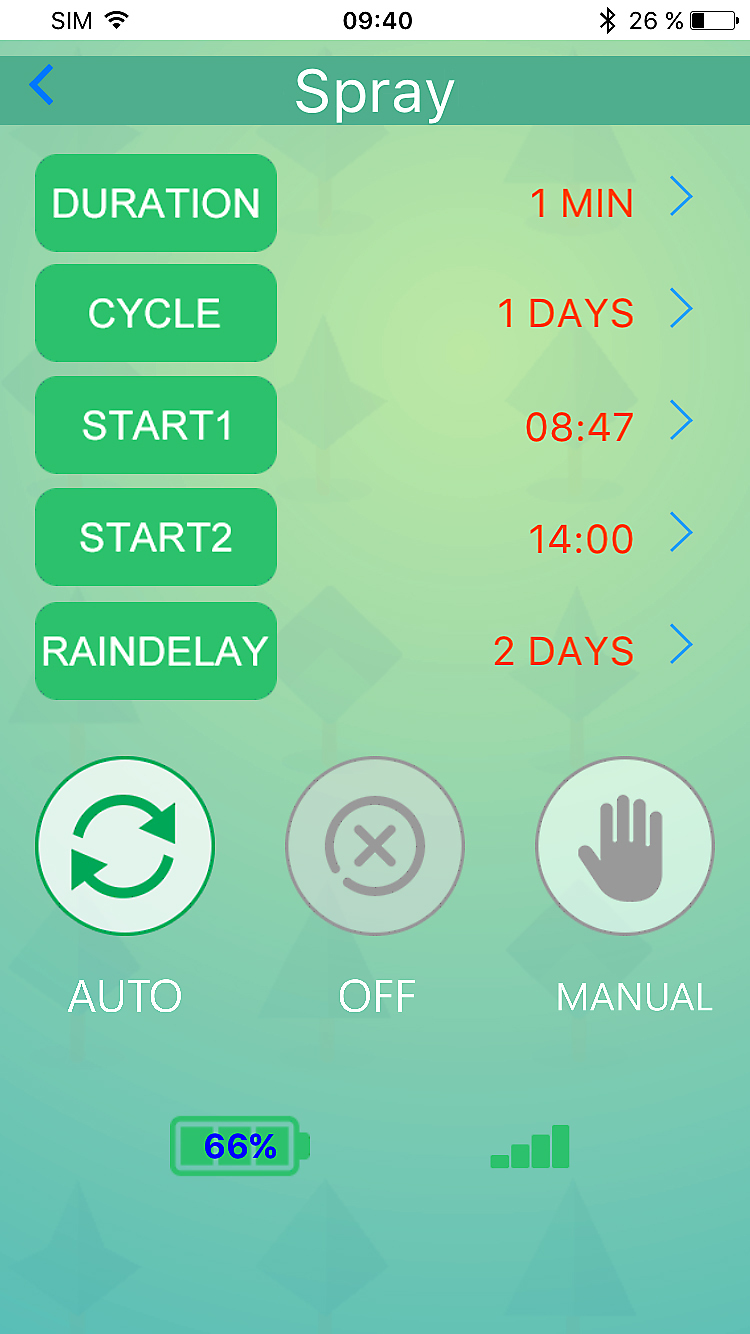Select the START2 button

point(156,537)
